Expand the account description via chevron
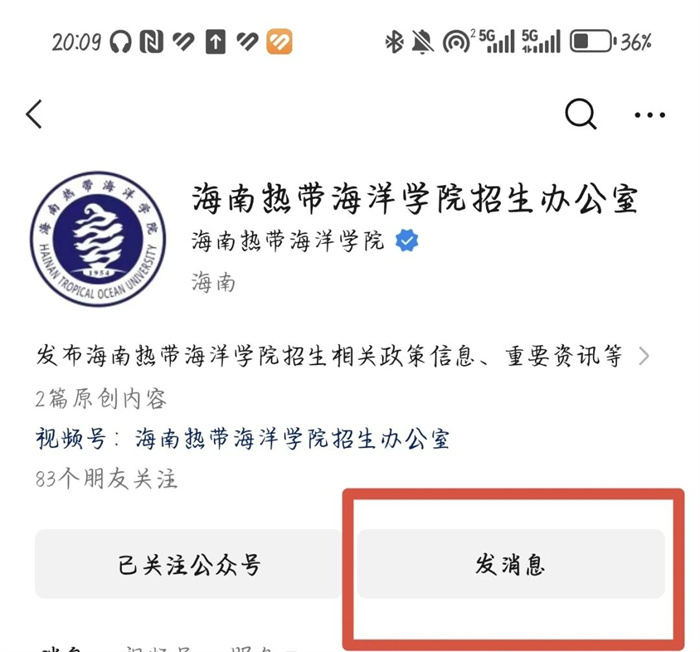The width and height of the screenshot is (700, 652). [645, 356]
